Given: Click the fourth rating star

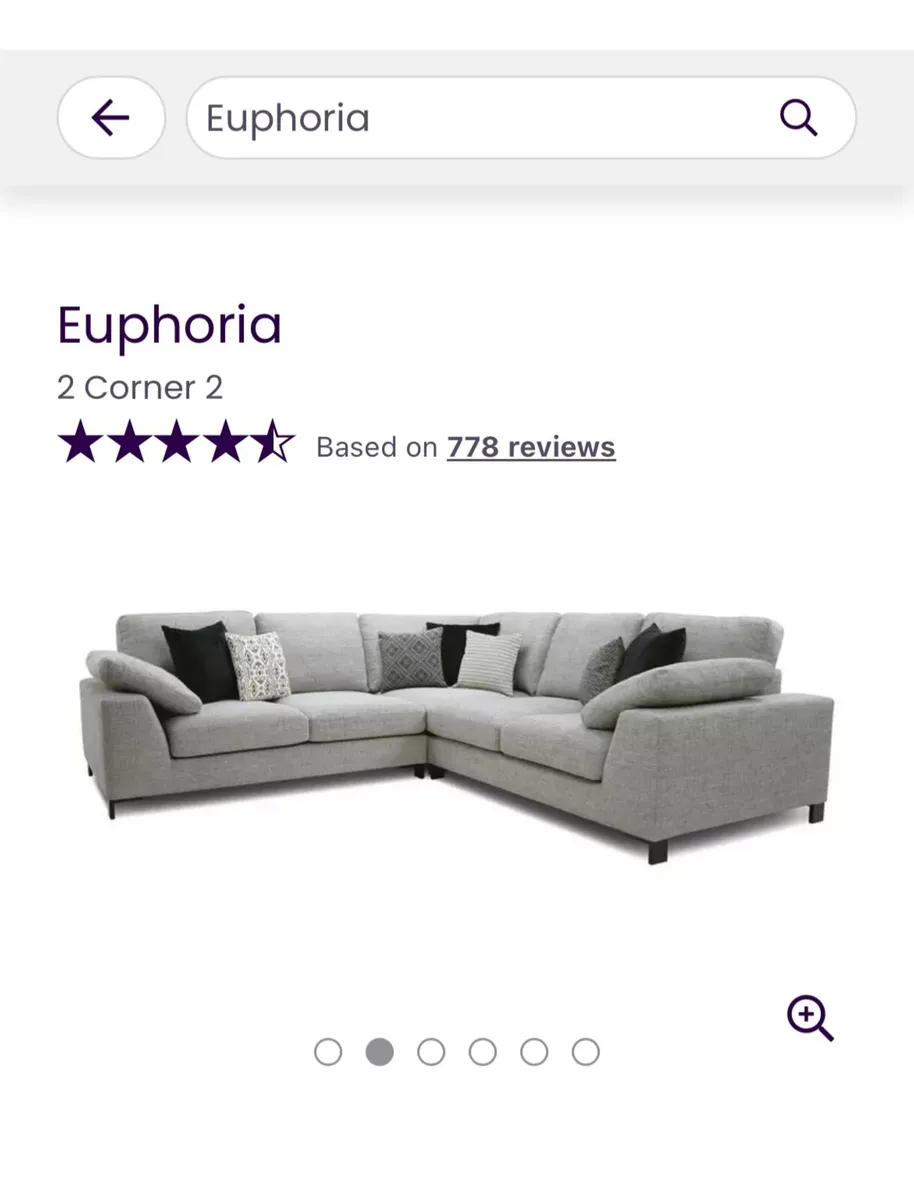Looking at the screenshot, I should 226,443.
